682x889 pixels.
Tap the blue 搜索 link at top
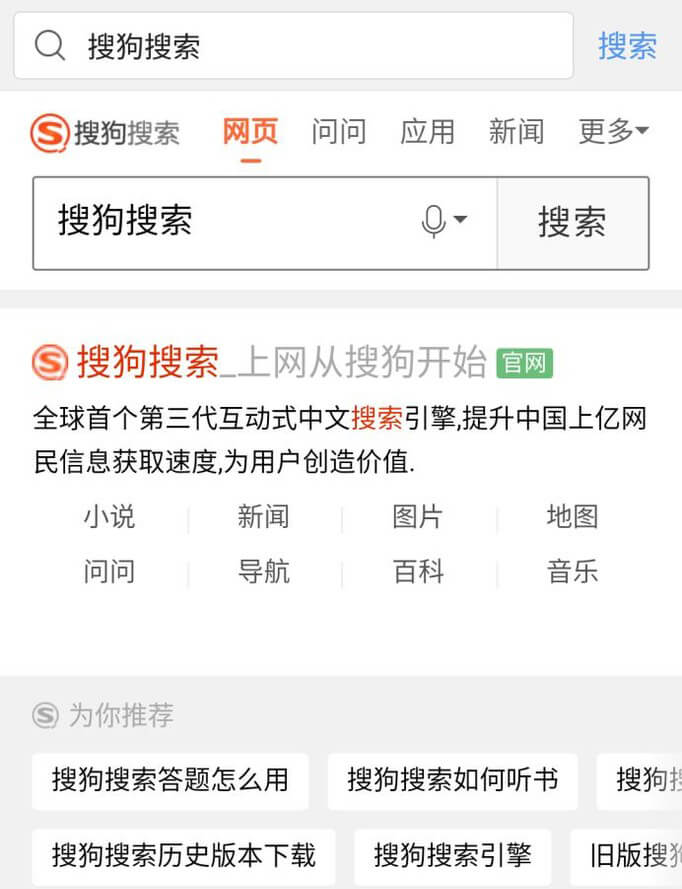click(x=627, y=46)
